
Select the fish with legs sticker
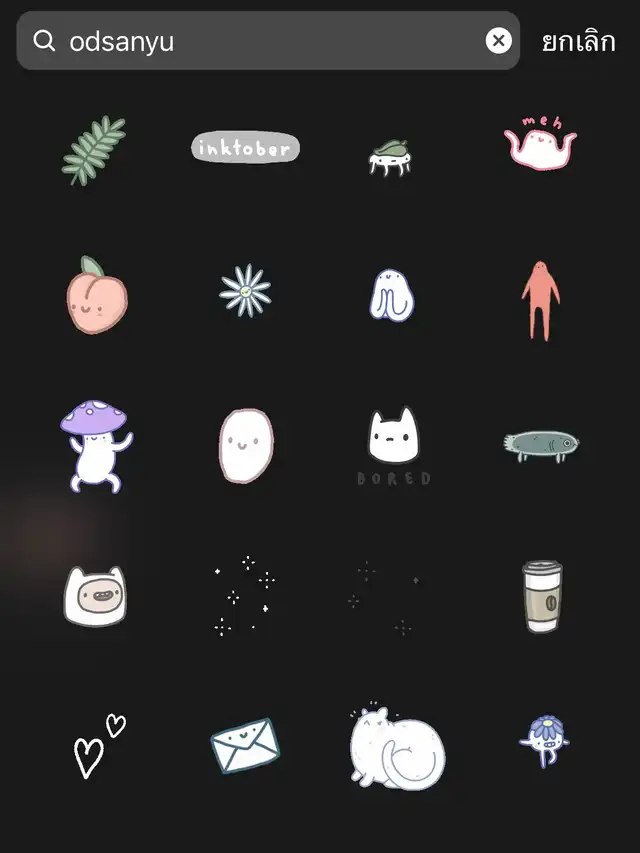[541, 446]
